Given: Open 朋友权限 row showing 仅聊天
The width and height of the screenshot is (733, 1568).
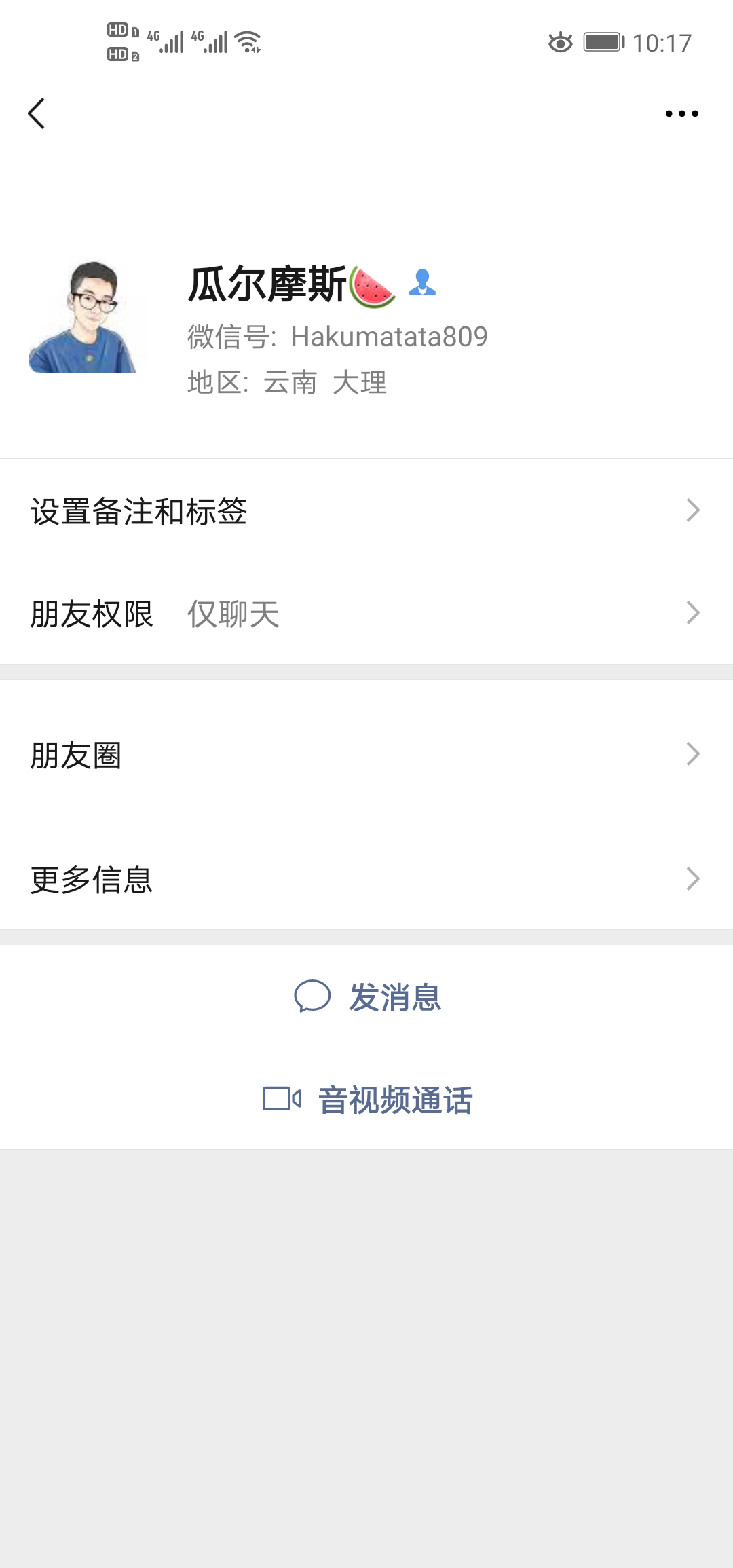Looking at the screenshot, I should click(x=366, y=613).
